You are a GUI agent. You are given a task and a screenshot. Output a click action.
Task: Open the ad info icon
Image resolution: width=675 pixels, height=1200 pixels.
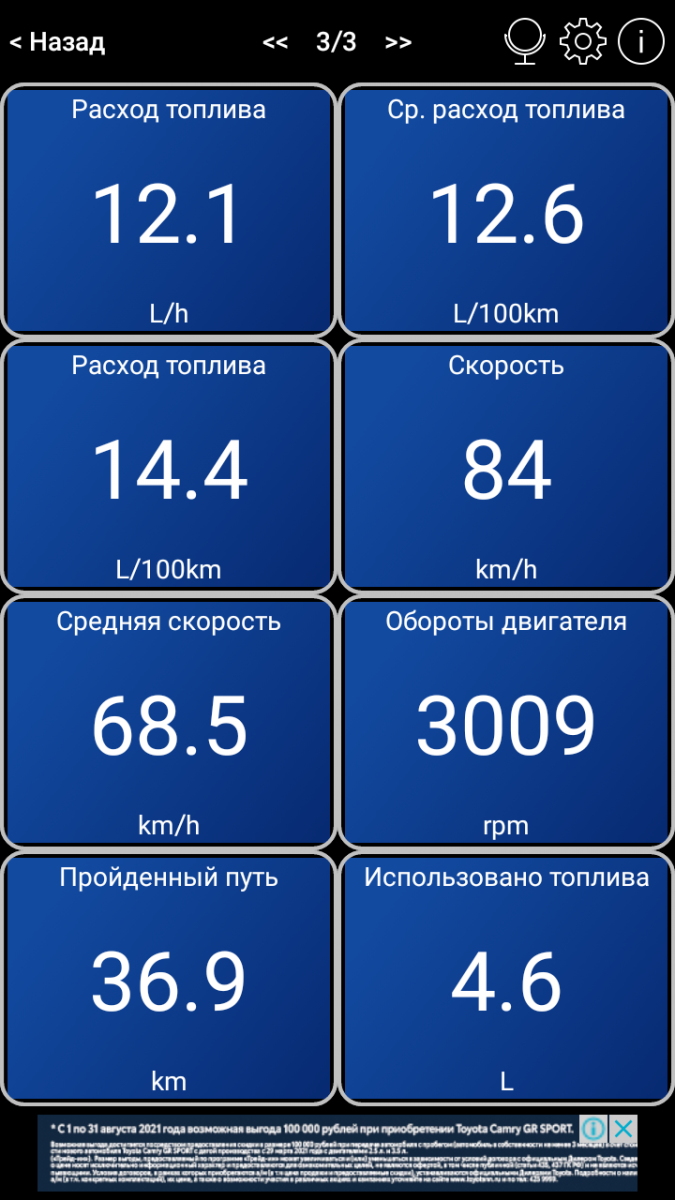coord(593,1129)
